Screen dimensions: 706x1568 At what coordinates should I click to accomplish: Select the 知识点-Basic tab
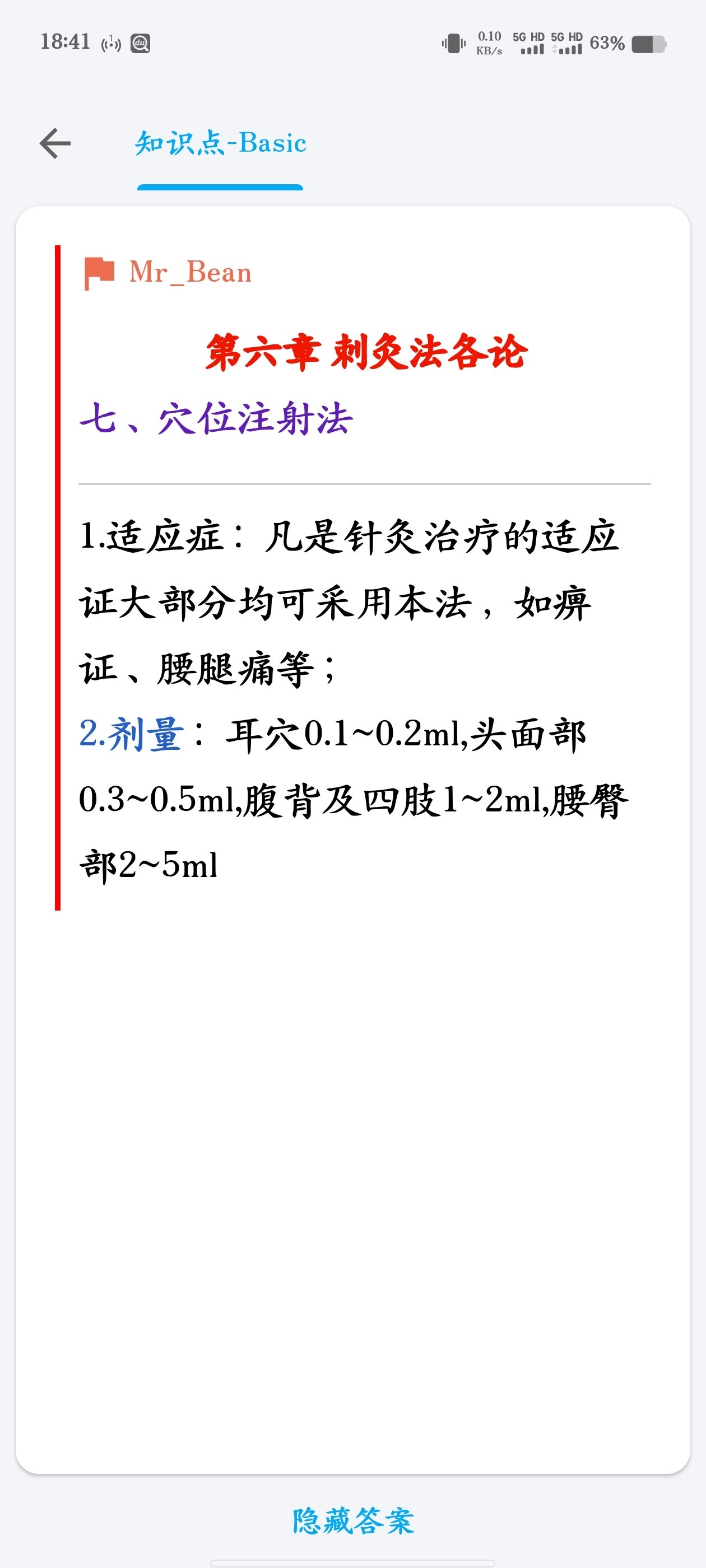(220, 144)
